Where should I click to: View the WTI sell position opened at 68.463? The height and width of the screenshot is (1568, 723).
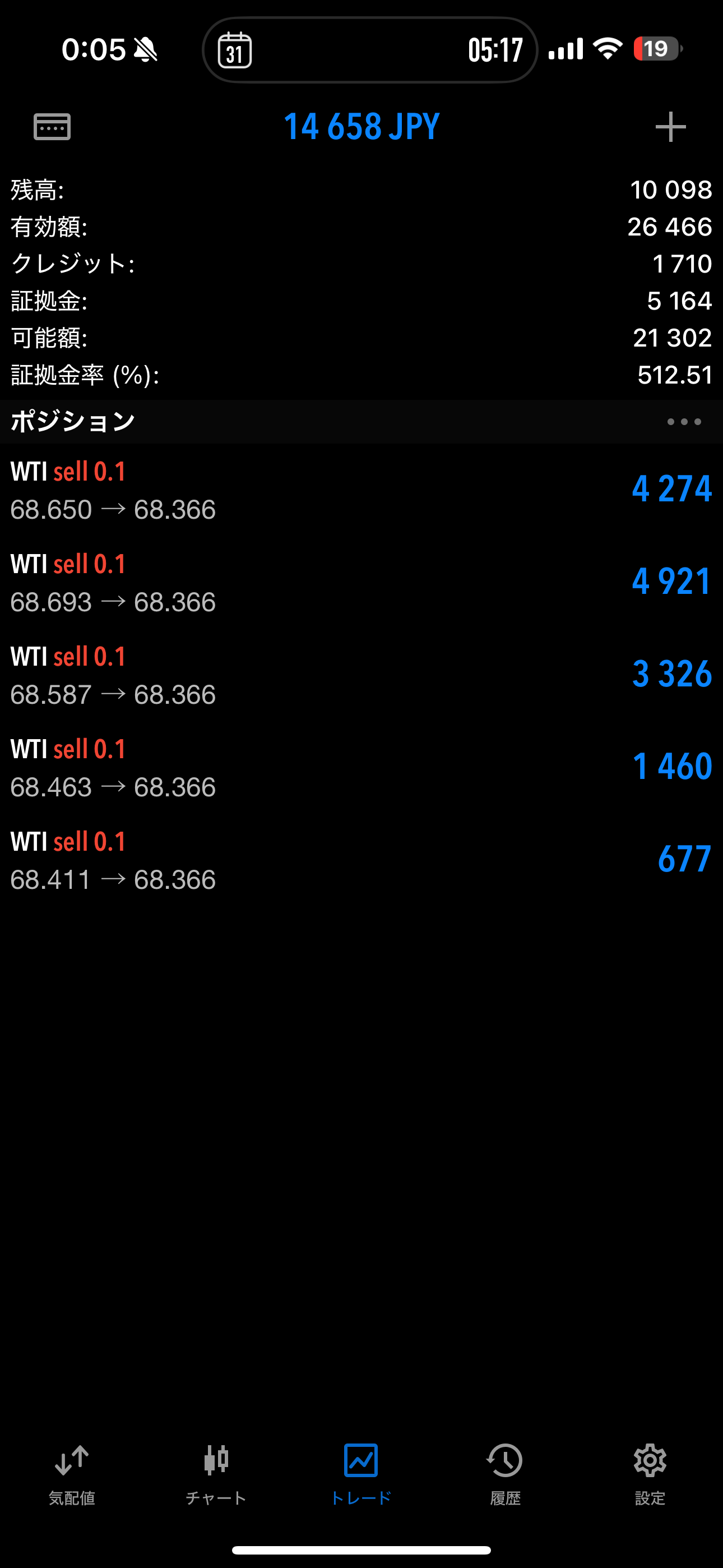[x=361, y=768]
